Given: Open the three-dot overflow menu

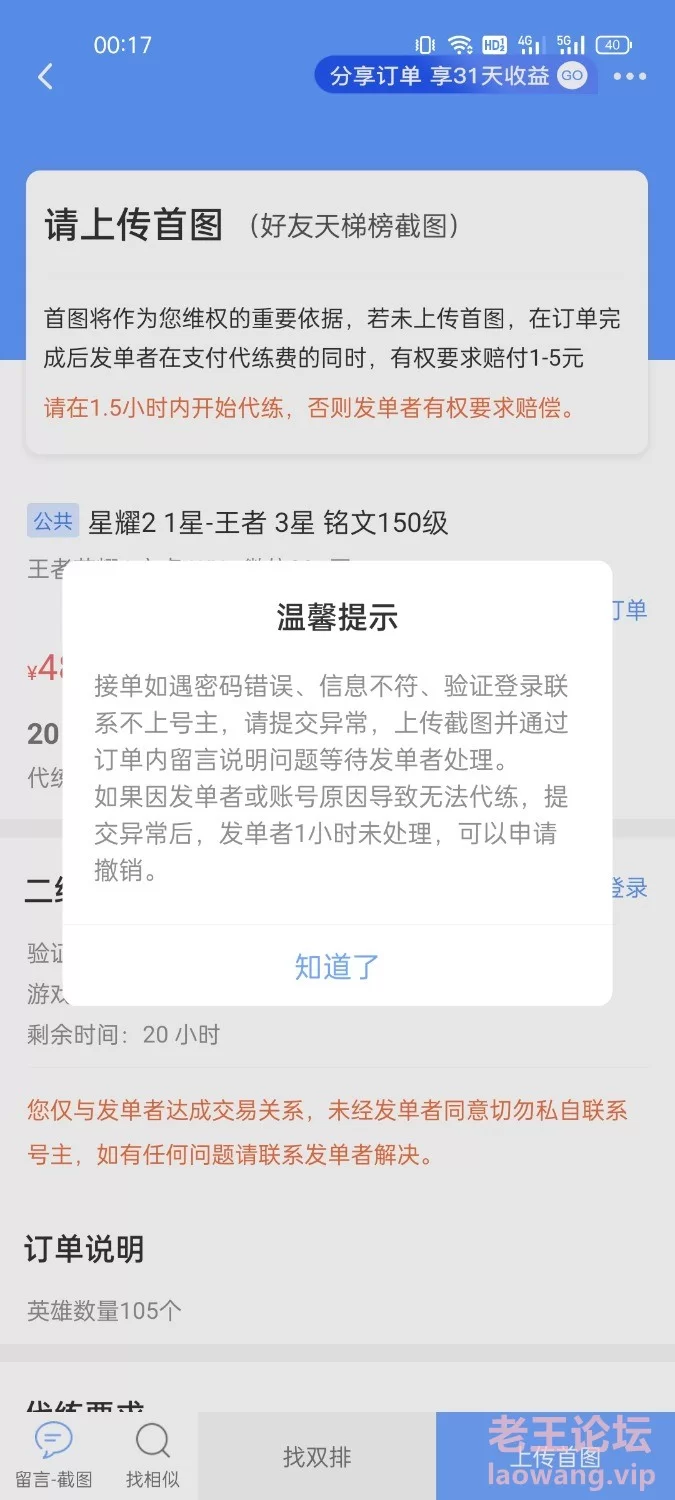Looking at the screenshot, I should pos(630,77).
